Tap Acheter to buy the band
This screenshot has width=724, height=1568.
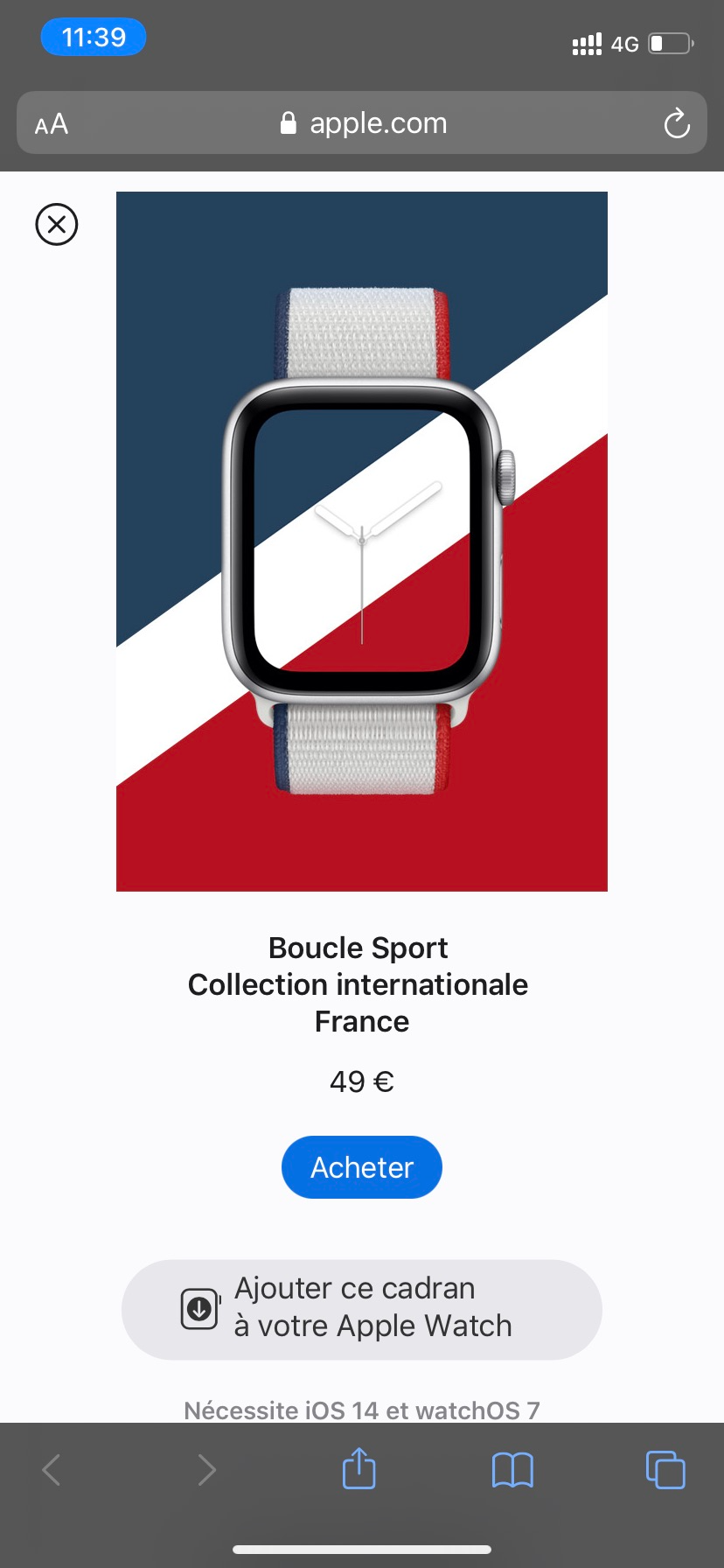pos(361,1167)
